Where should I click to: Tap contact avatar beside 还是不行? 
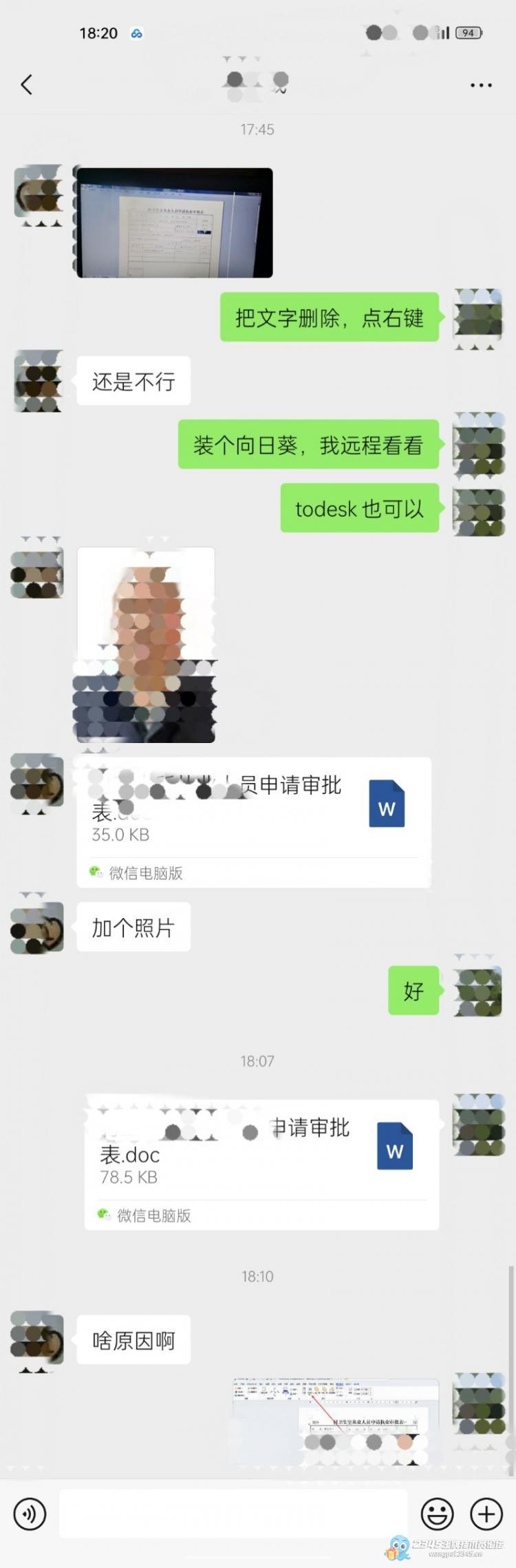pos(39,381)
